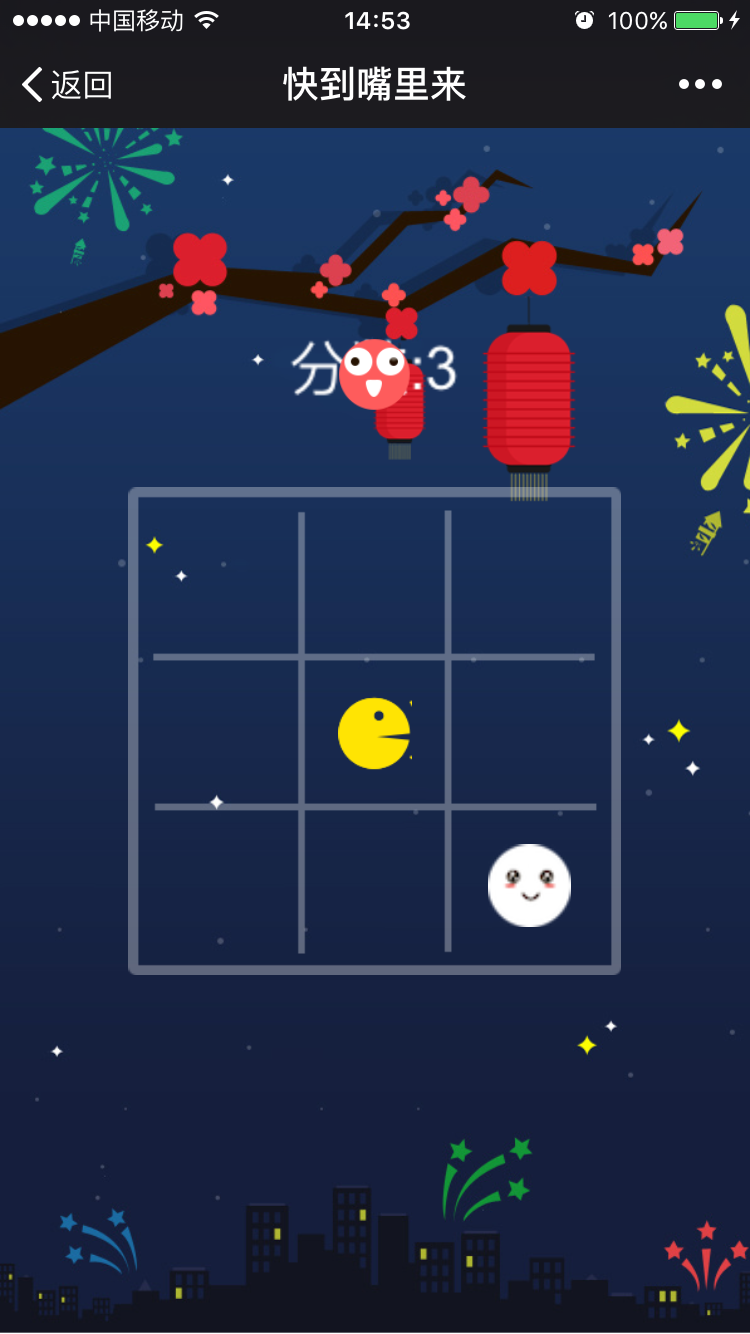This screenshot has height=1334, width=750.
Task: Open the three-dot overflow menu
Action: click(700, 85)
